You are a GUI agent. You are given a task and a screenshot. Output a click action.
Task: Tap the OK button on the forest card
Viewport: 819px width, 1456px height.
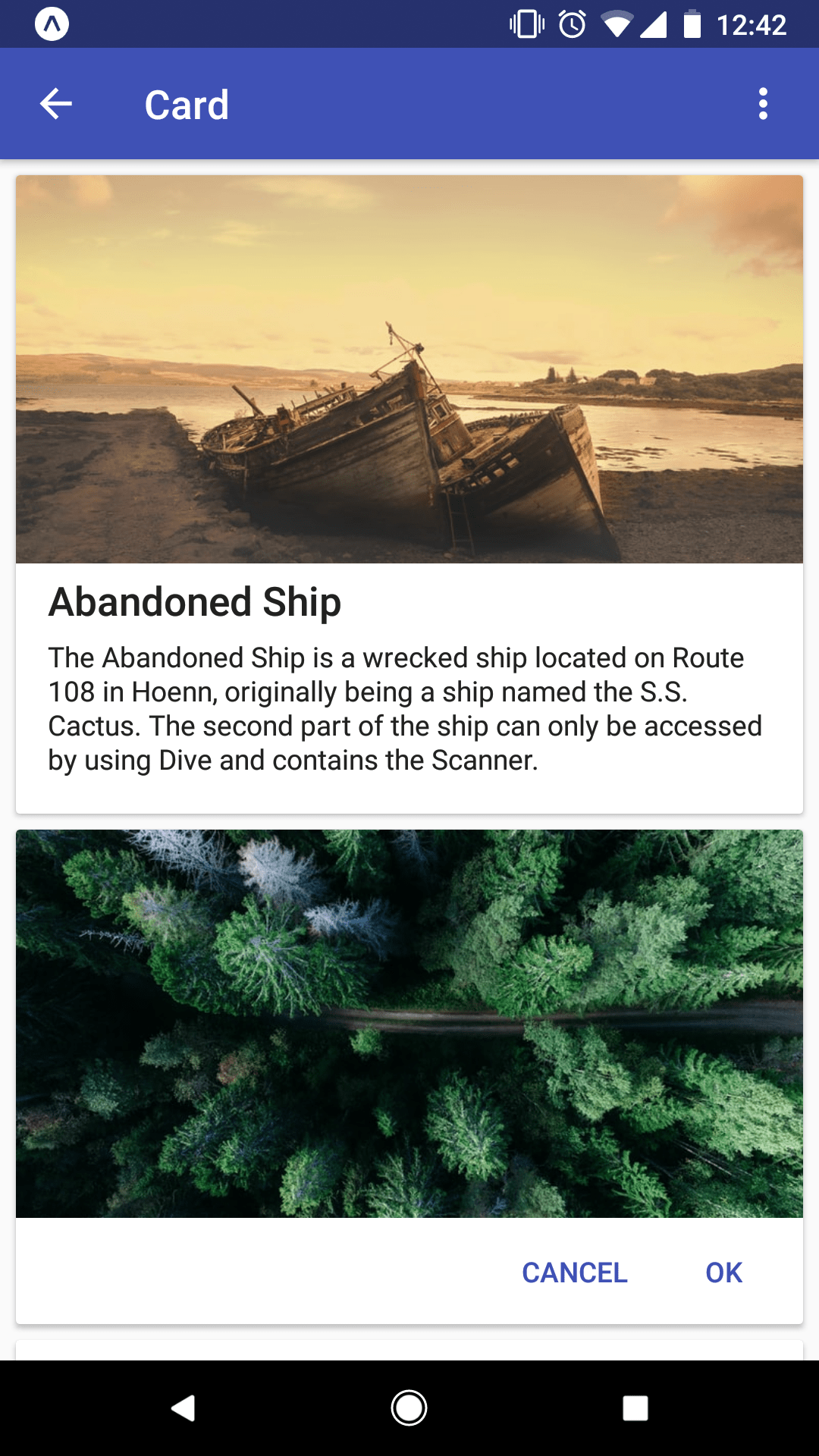pyautogui.click(x=723, y=1272)
